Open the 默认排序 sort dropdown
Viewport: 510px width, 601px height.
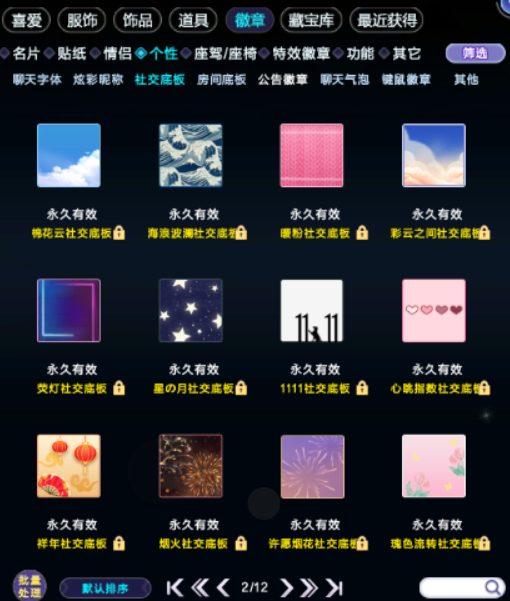tap(105, 588)
